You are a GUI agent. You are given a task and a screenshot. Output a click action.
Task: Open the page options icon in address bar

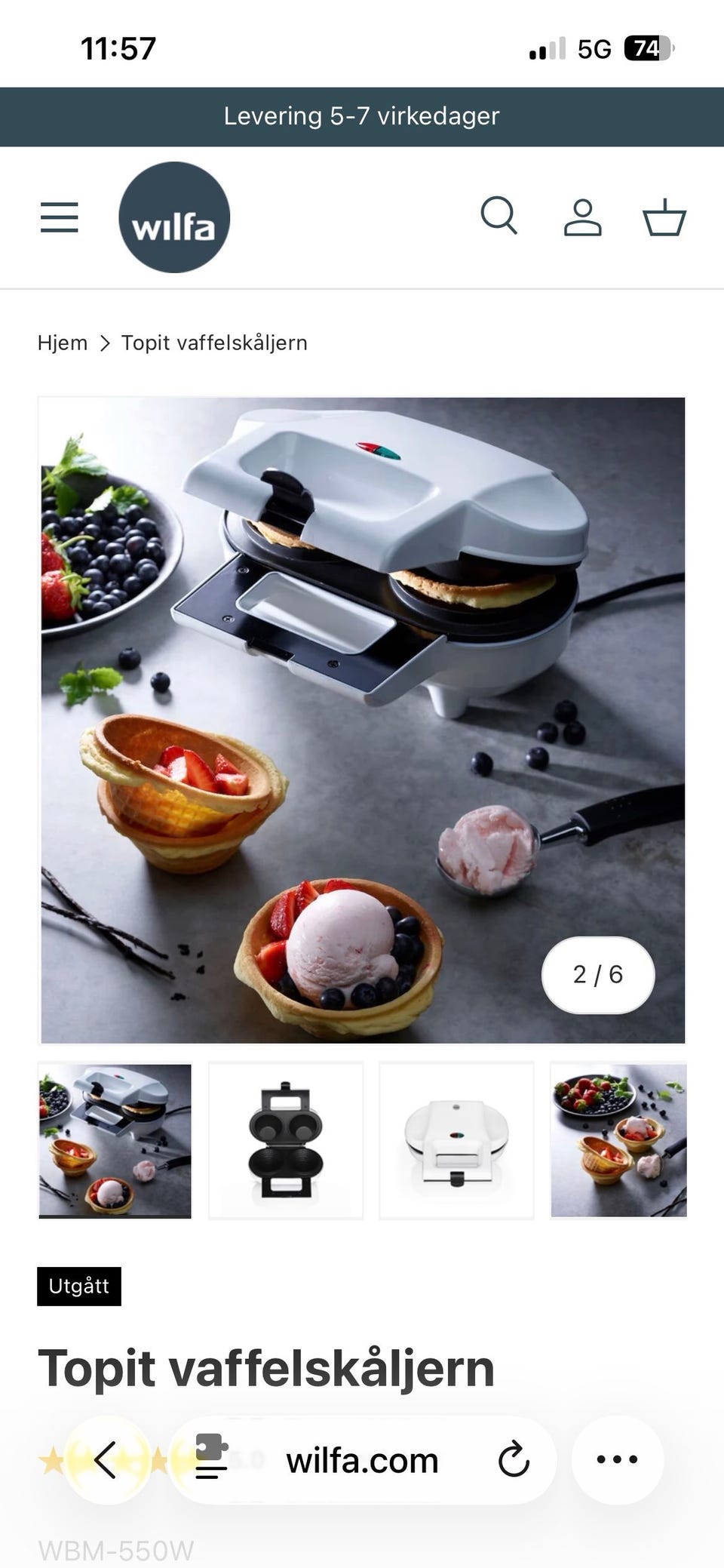[211, 1456]
